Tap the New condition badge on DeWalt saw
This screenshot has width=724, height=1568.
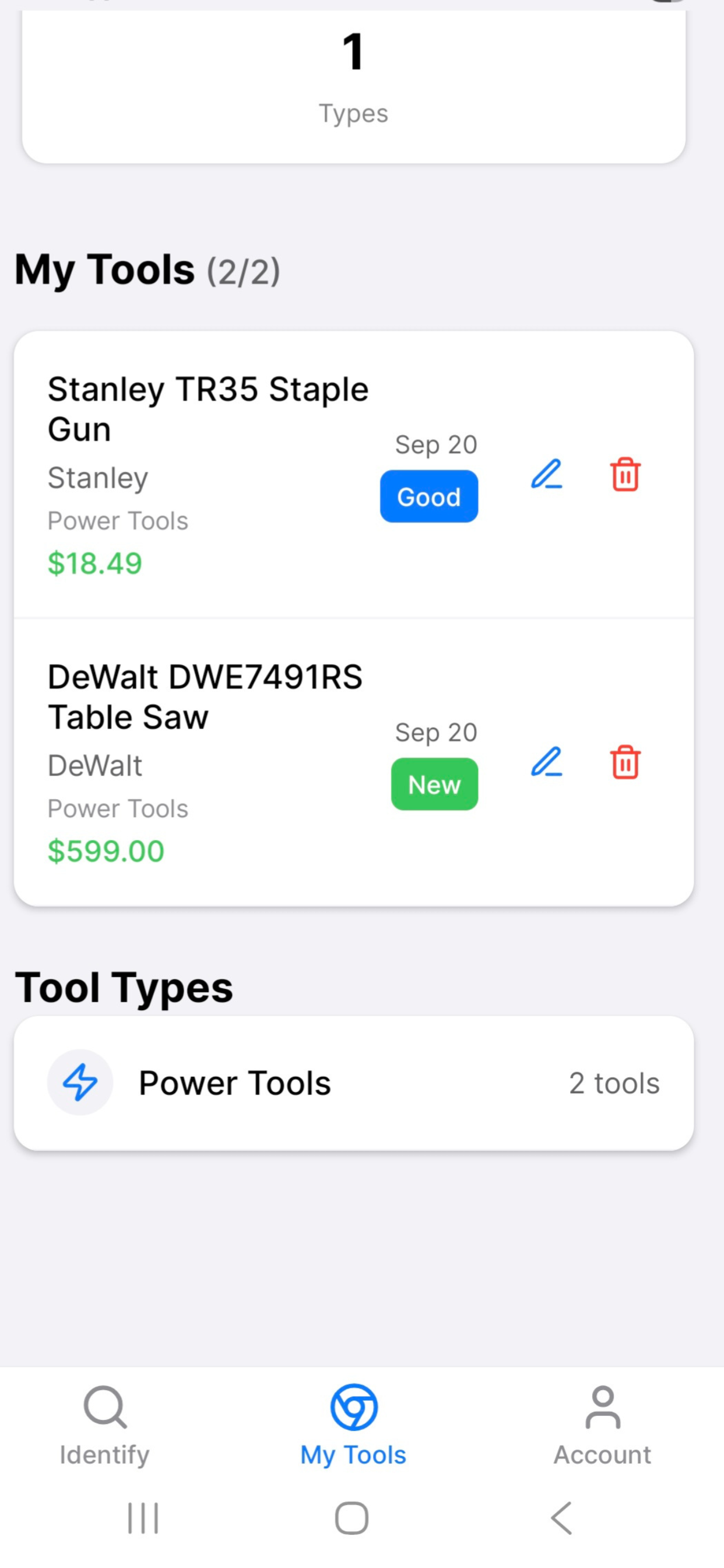434,785
